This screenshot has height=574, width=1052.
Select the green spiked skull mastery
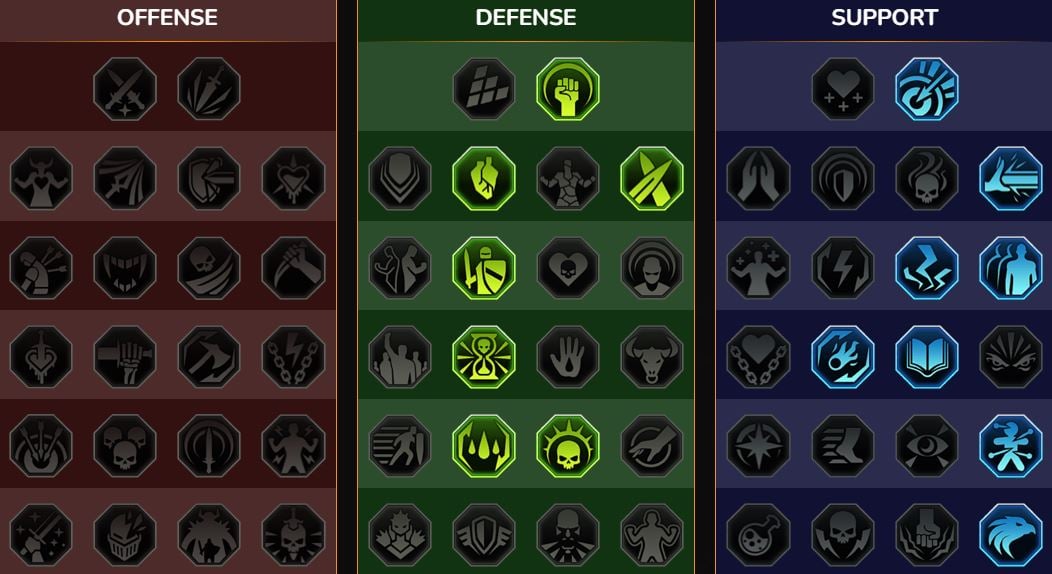tap(568, 446)
